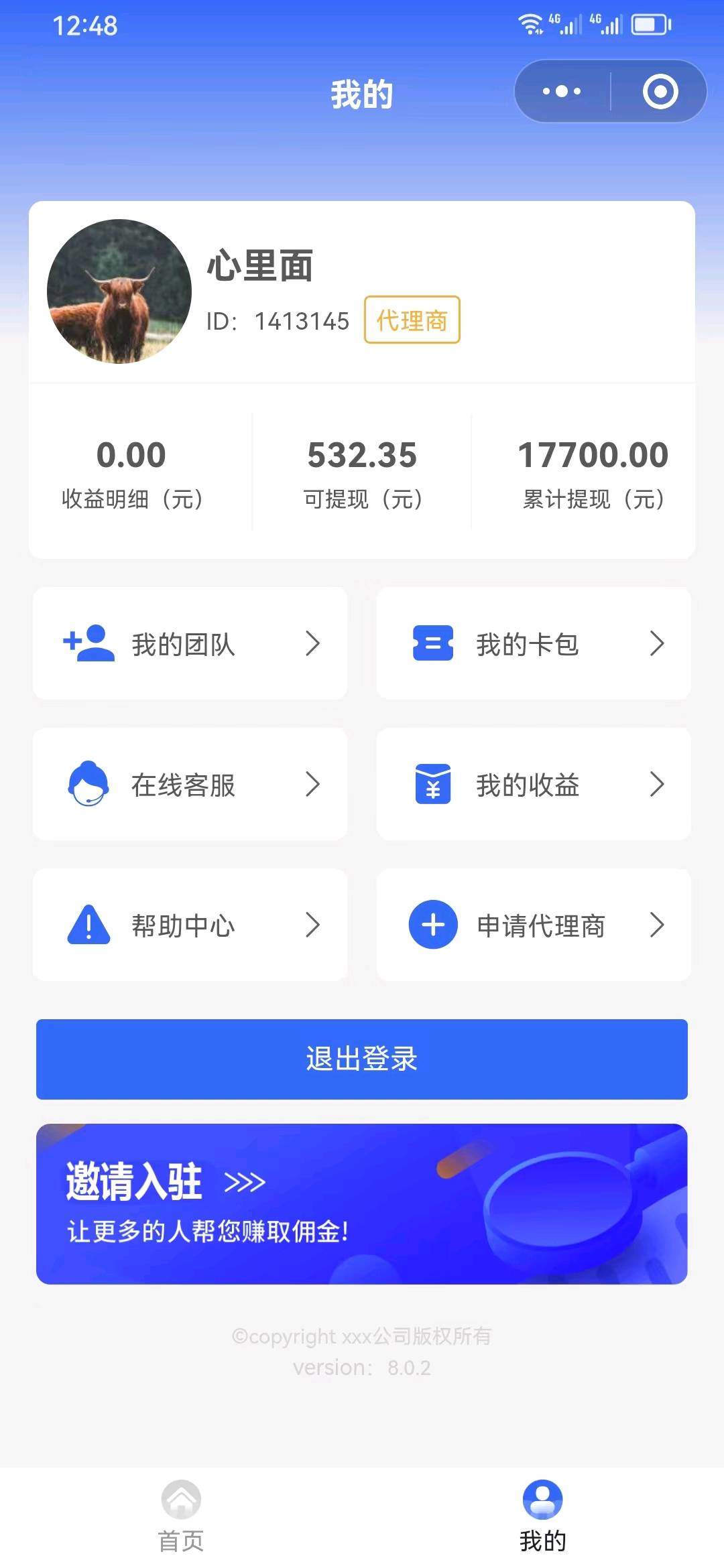Tap 退出登录 to log out
This screenshot has width=724, height=1568.
pos(362,1059)
